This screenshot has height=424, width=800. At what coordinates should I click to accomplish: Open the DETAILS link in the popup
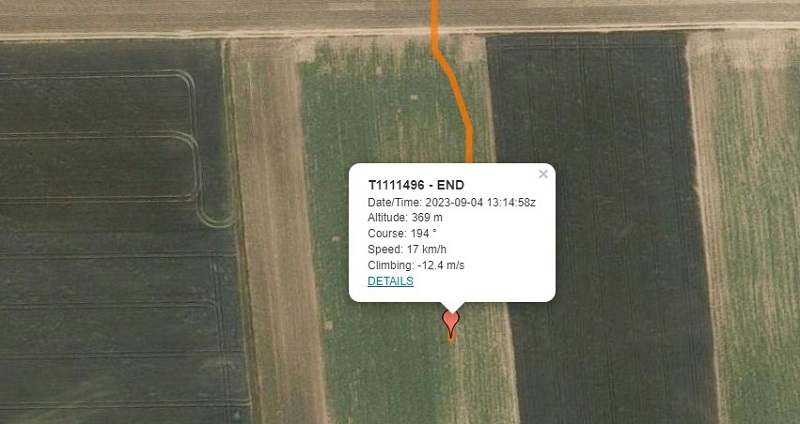390,281
